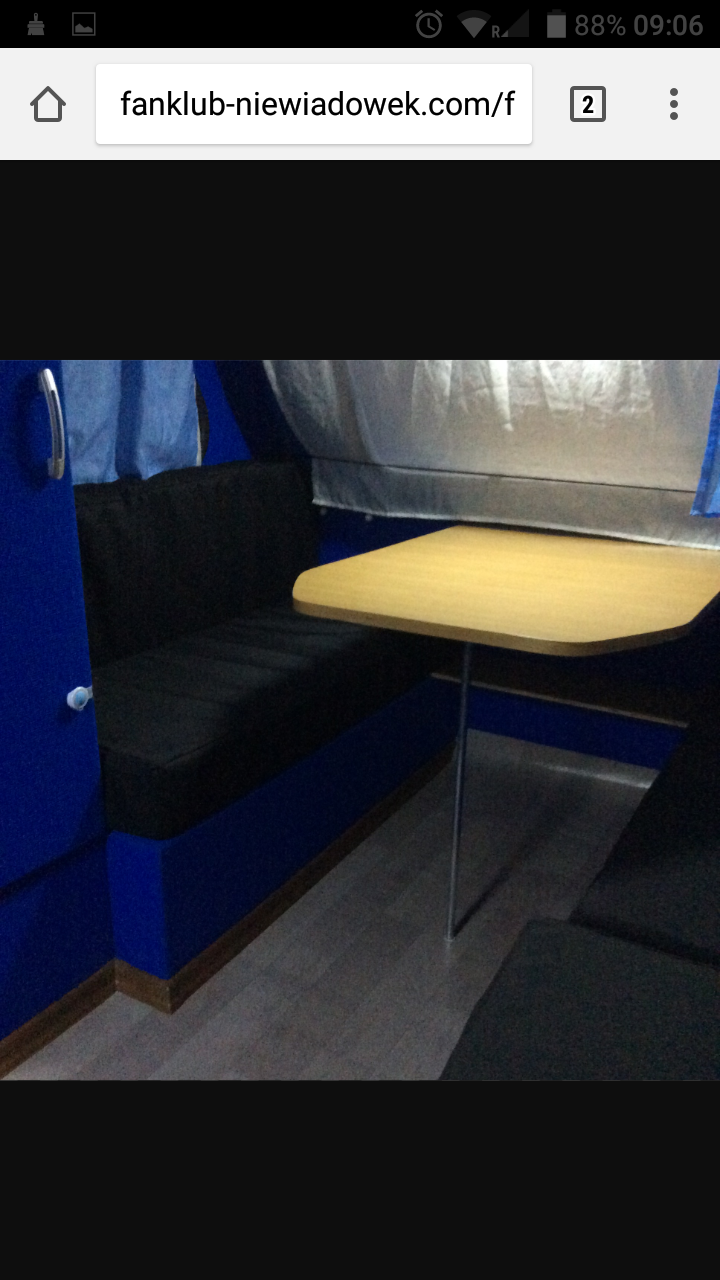The width and height of the screenshot is (720, 1280).
Task: Go to the browser home page
Action: tap(48, 104)
